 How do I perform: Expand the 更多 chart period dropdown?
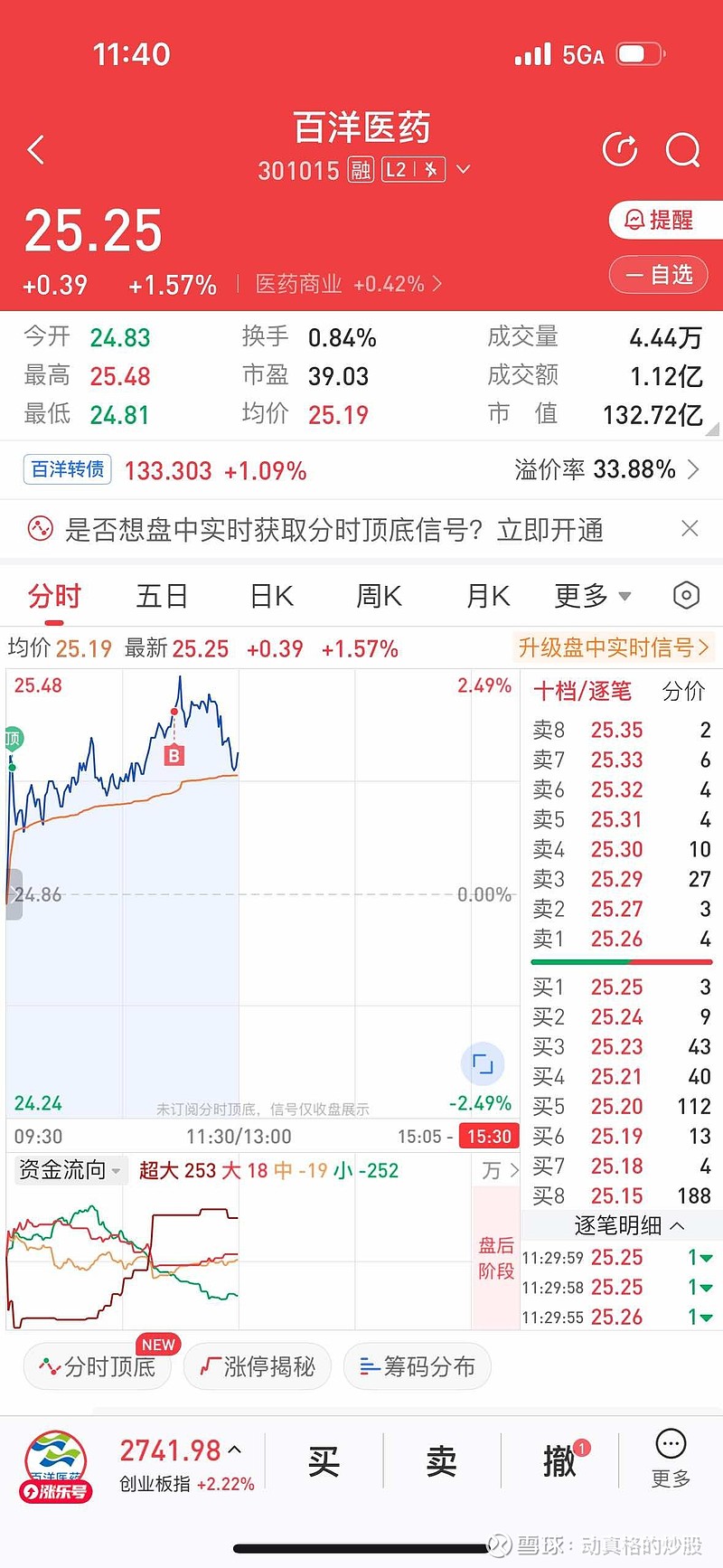pos(593,597)
